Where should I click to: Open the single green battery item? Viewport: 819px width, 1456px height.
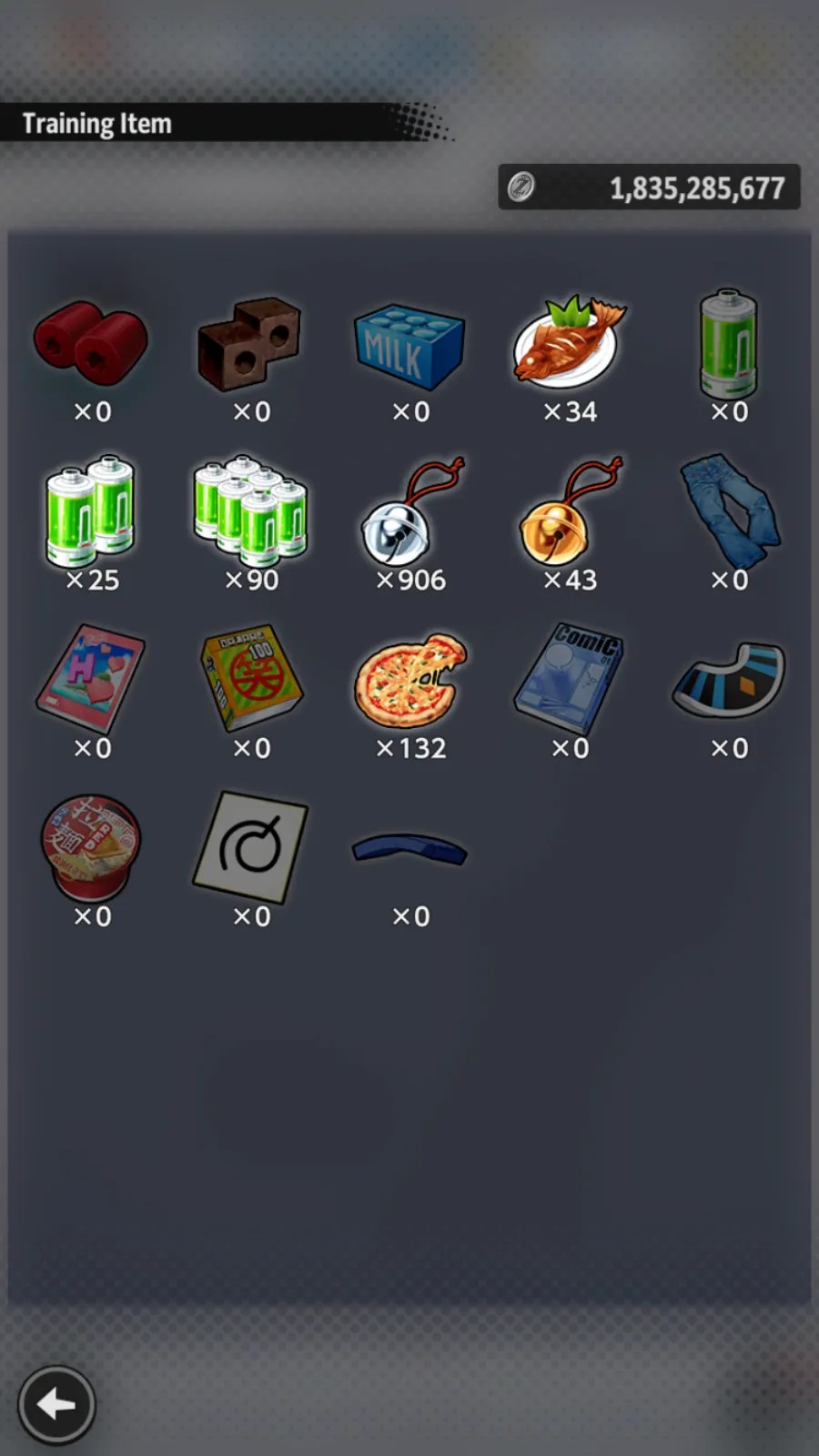(729, 344)
